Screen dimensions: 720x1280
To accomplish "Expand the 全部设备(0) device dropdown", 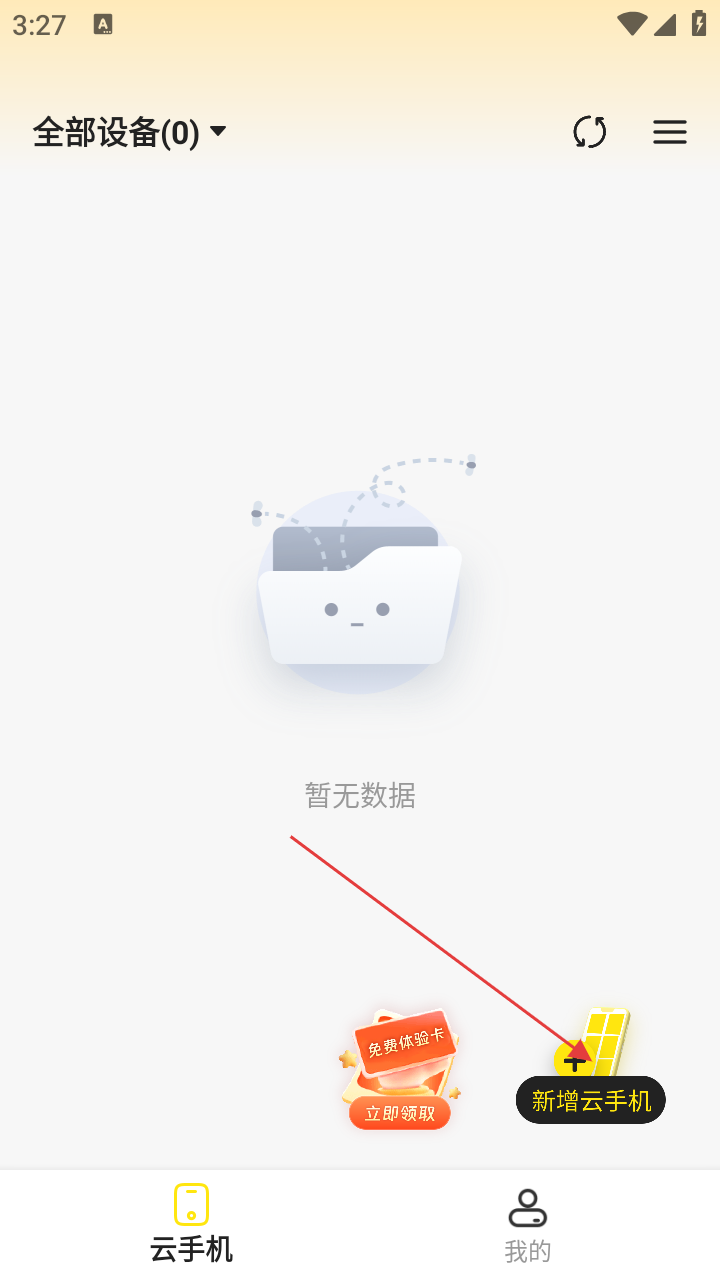I will 130,132.
